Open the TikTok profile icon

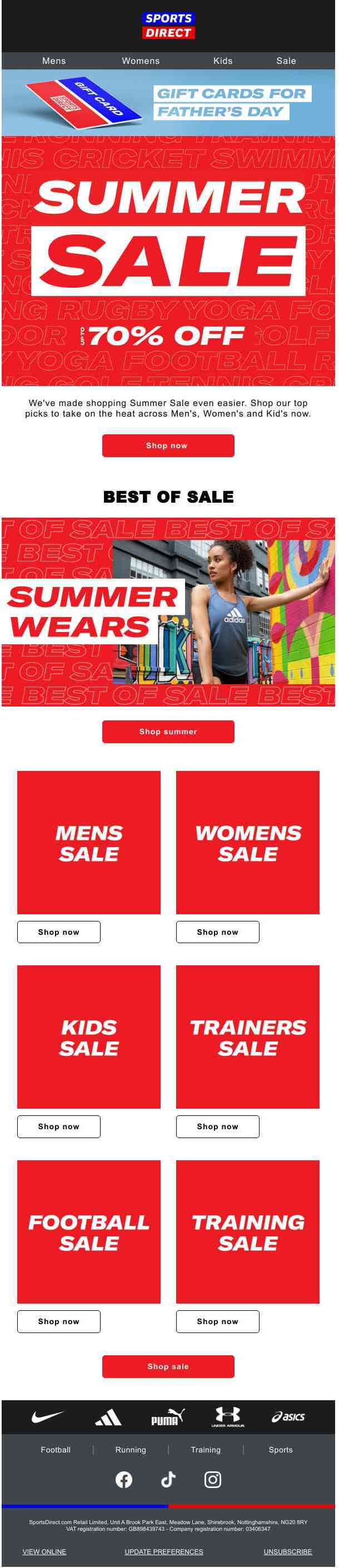(x=168, y=1480)
